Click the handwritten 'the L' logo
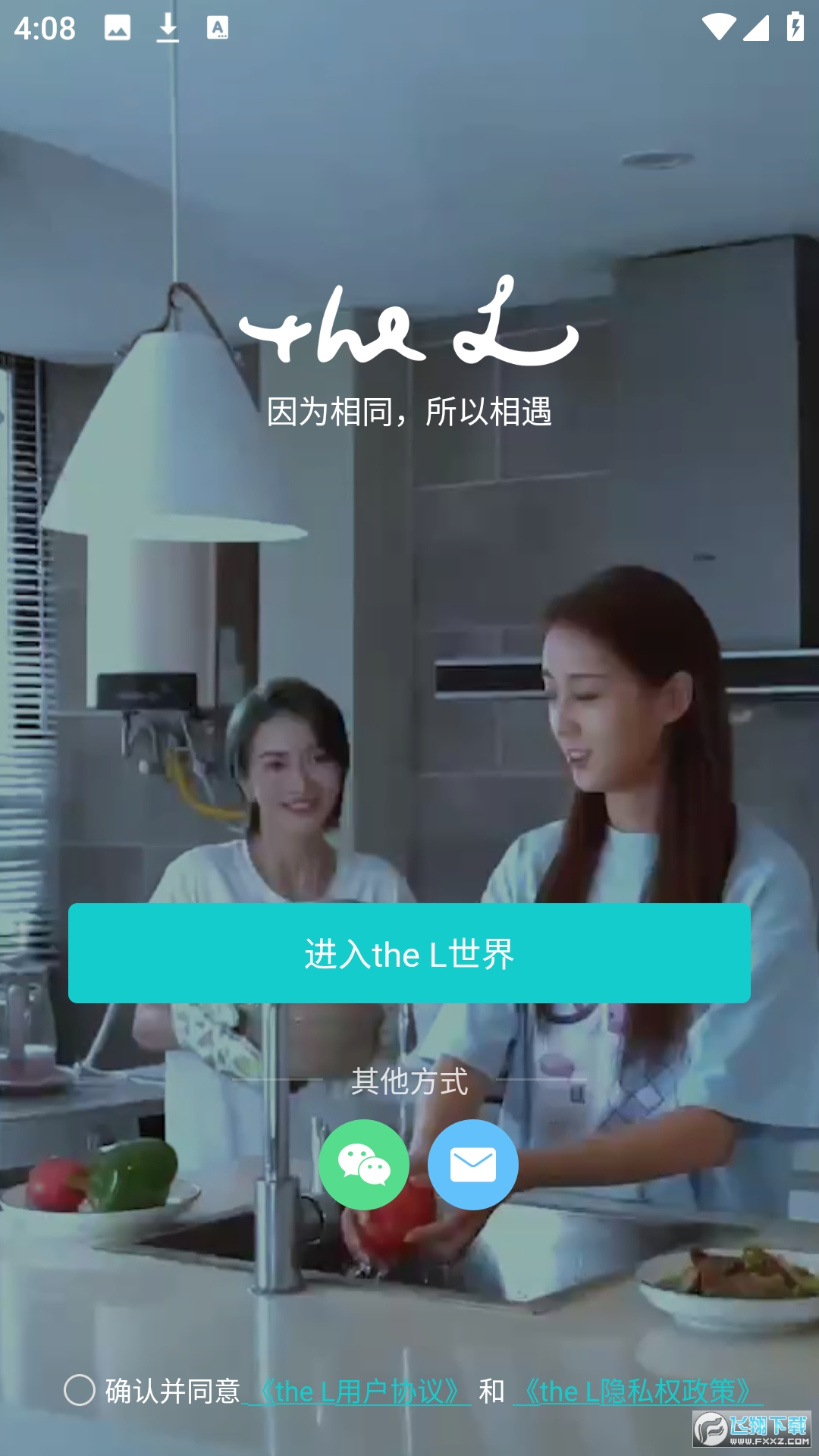 (x=409, y=326)
